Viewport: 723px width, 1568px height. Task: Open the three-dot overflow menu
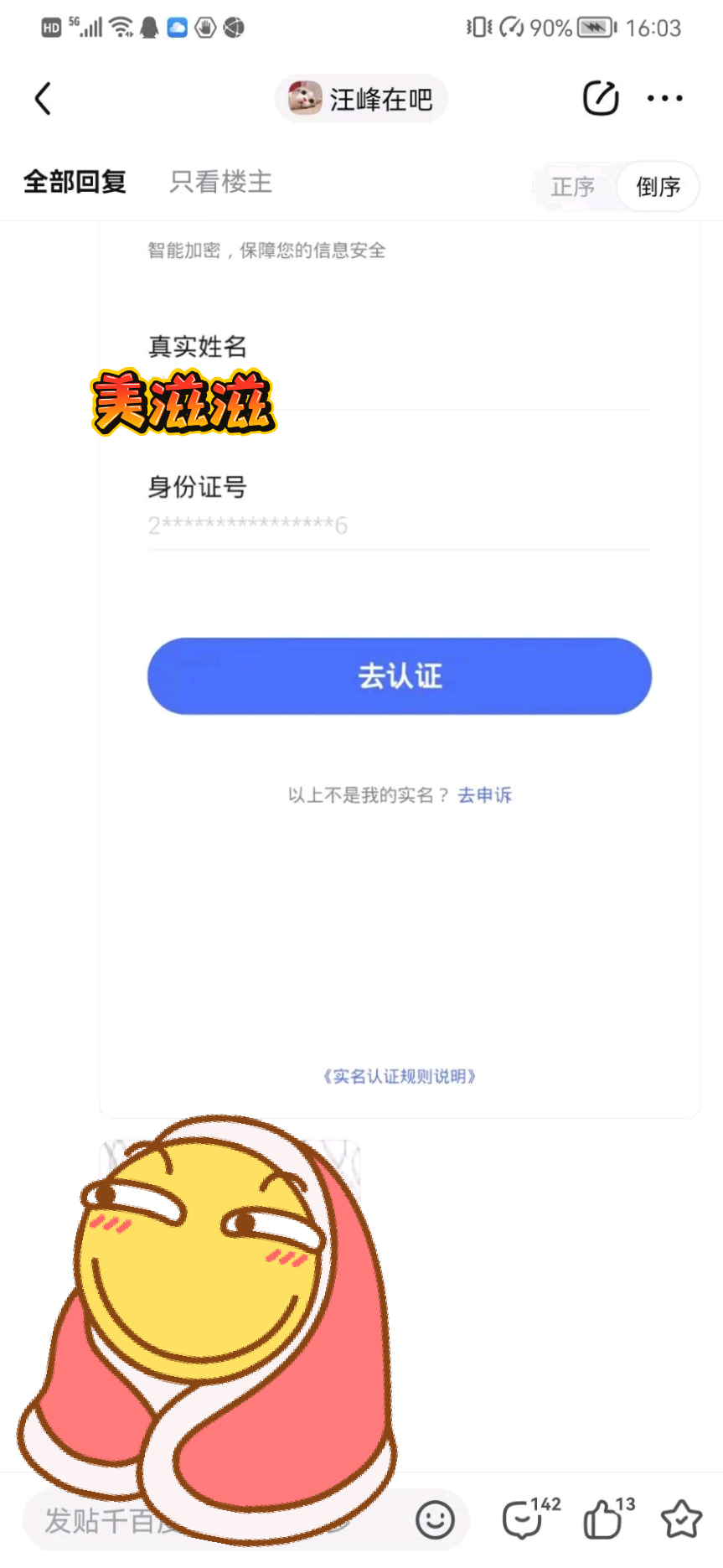tap(664, 99)
